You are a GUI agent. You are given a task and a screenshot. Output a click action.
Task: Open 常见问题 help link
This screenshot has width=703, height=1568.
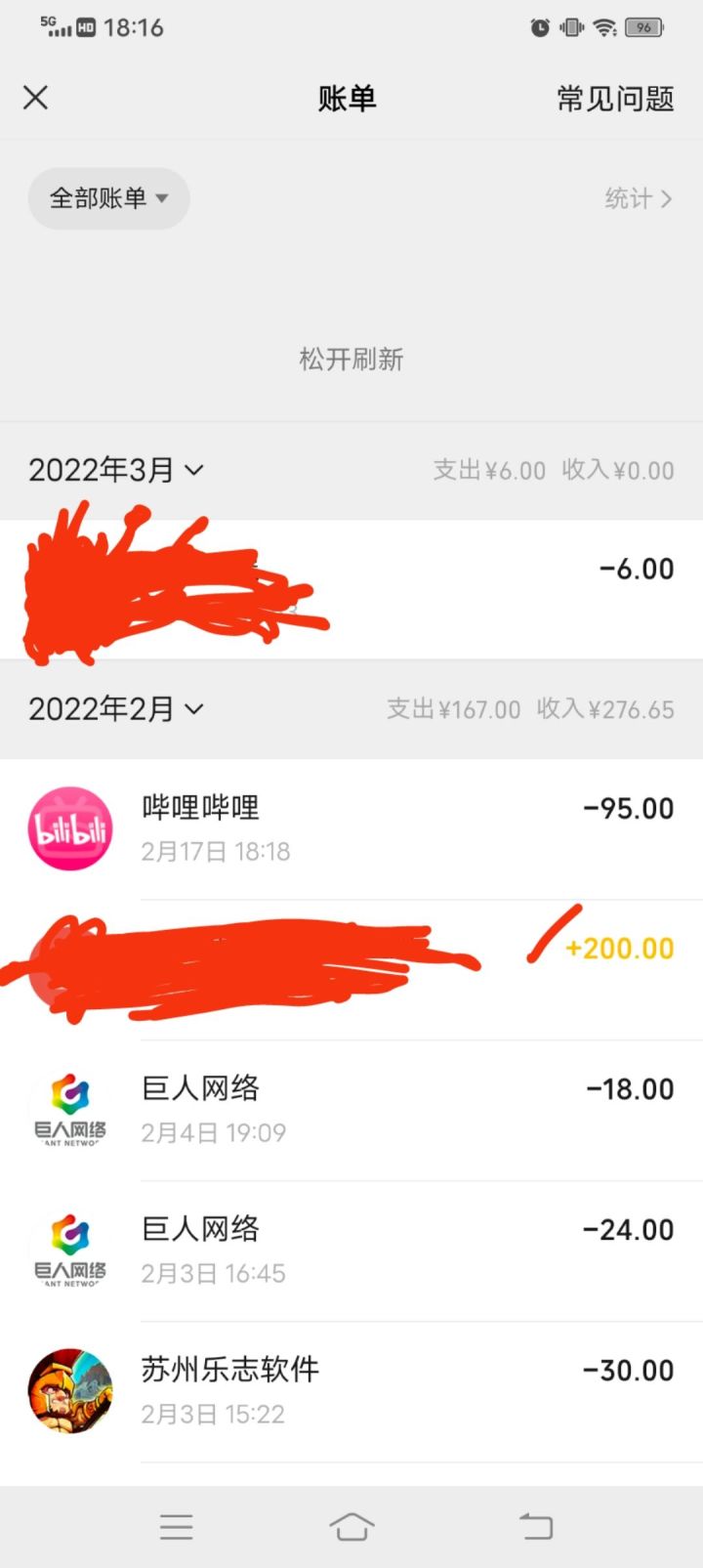(x=615, y=99)
